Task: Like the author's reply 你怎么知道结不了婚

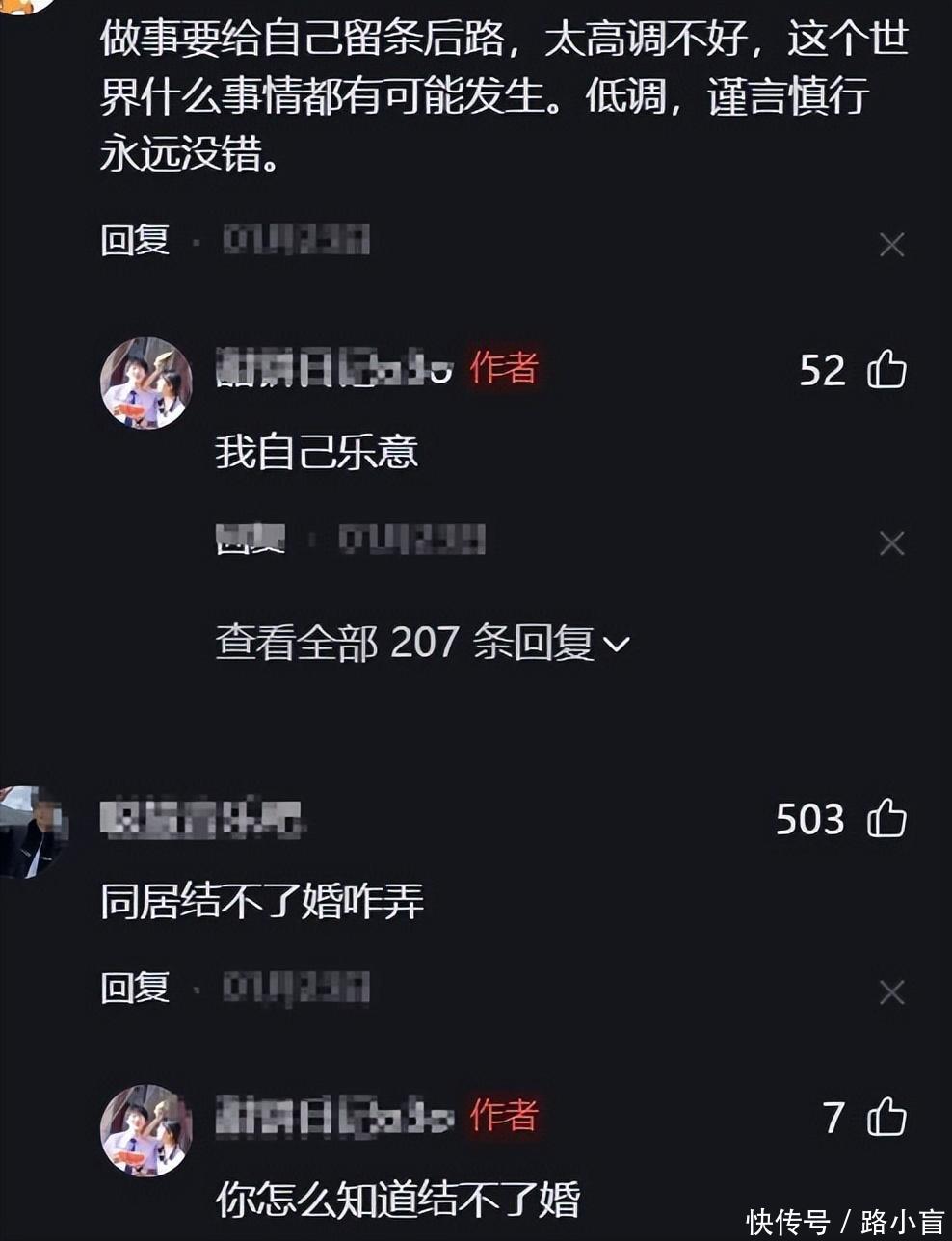Action: point(886,1118)
